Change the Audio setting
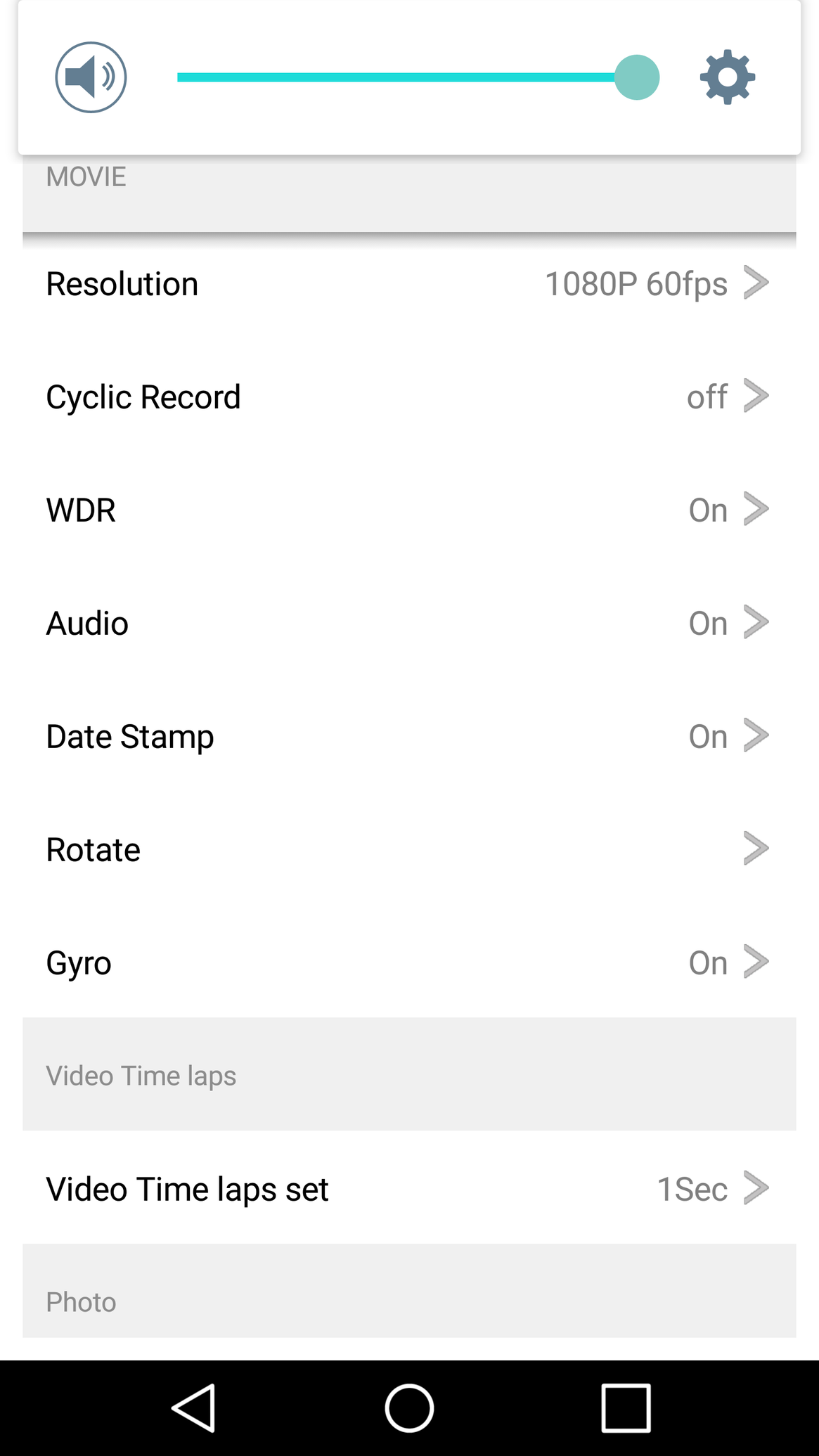This screenshot has height=1456, width=819. click(409, 624)
